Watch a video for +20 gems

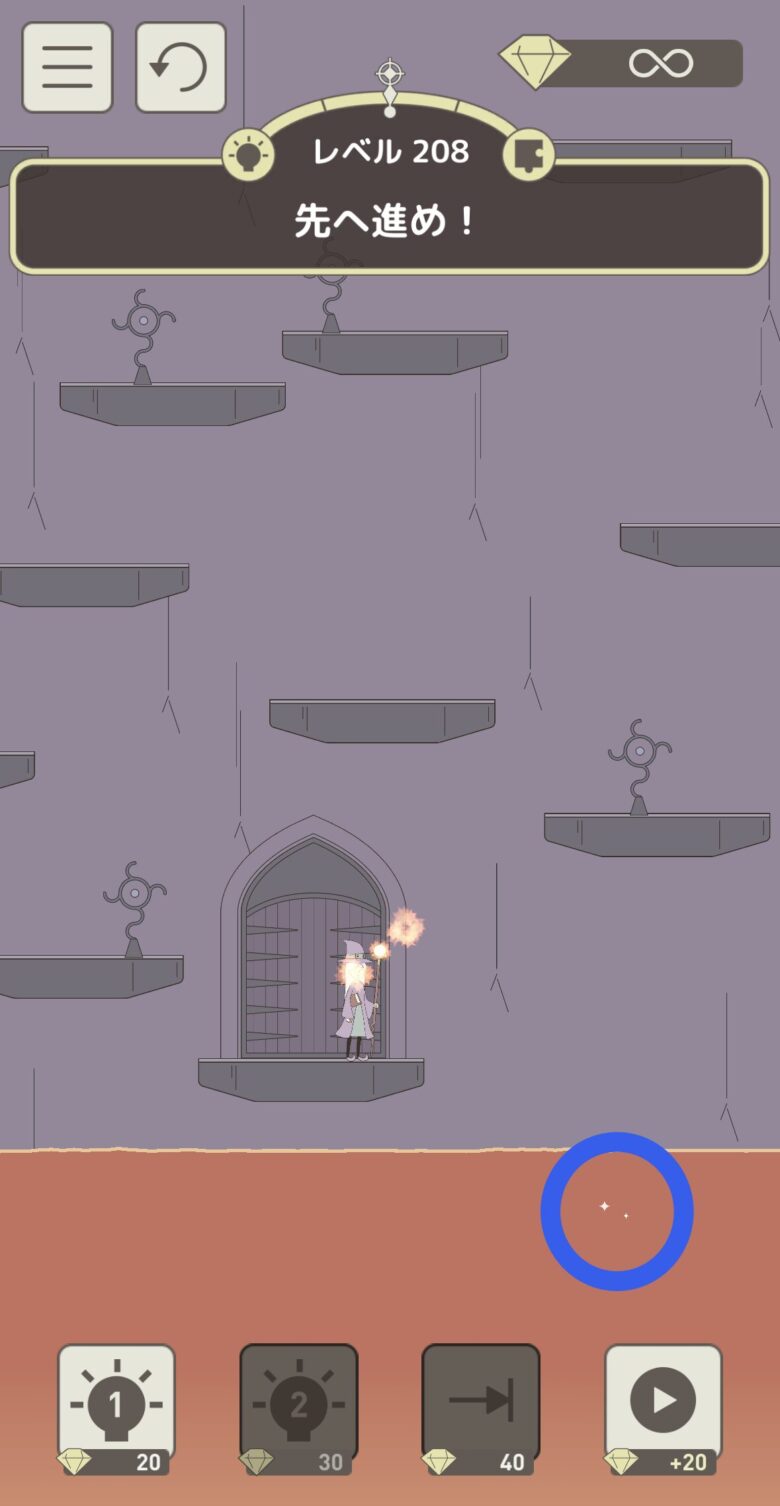pos(662,1405)
